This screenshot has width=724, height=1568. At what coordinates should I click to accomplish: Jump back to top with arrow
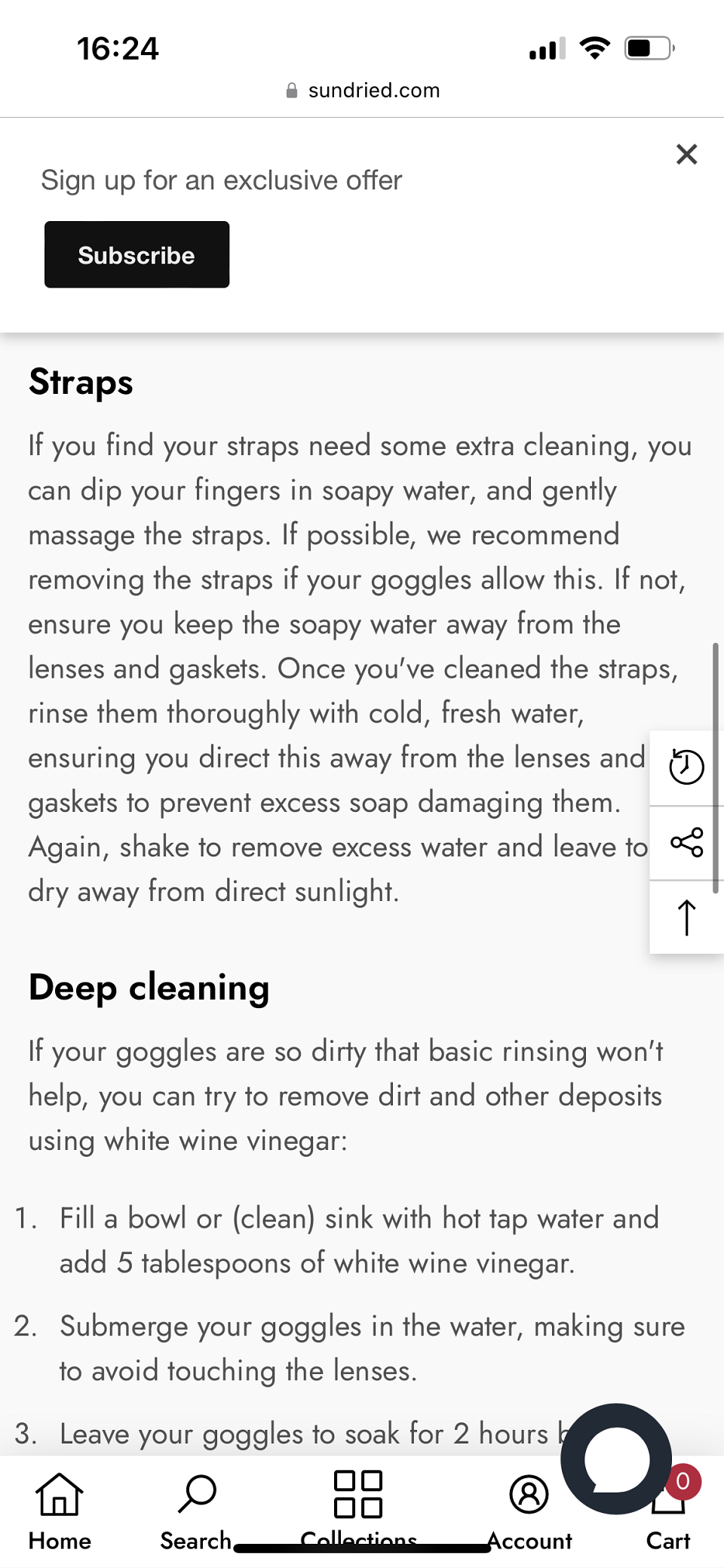[686, 917]
